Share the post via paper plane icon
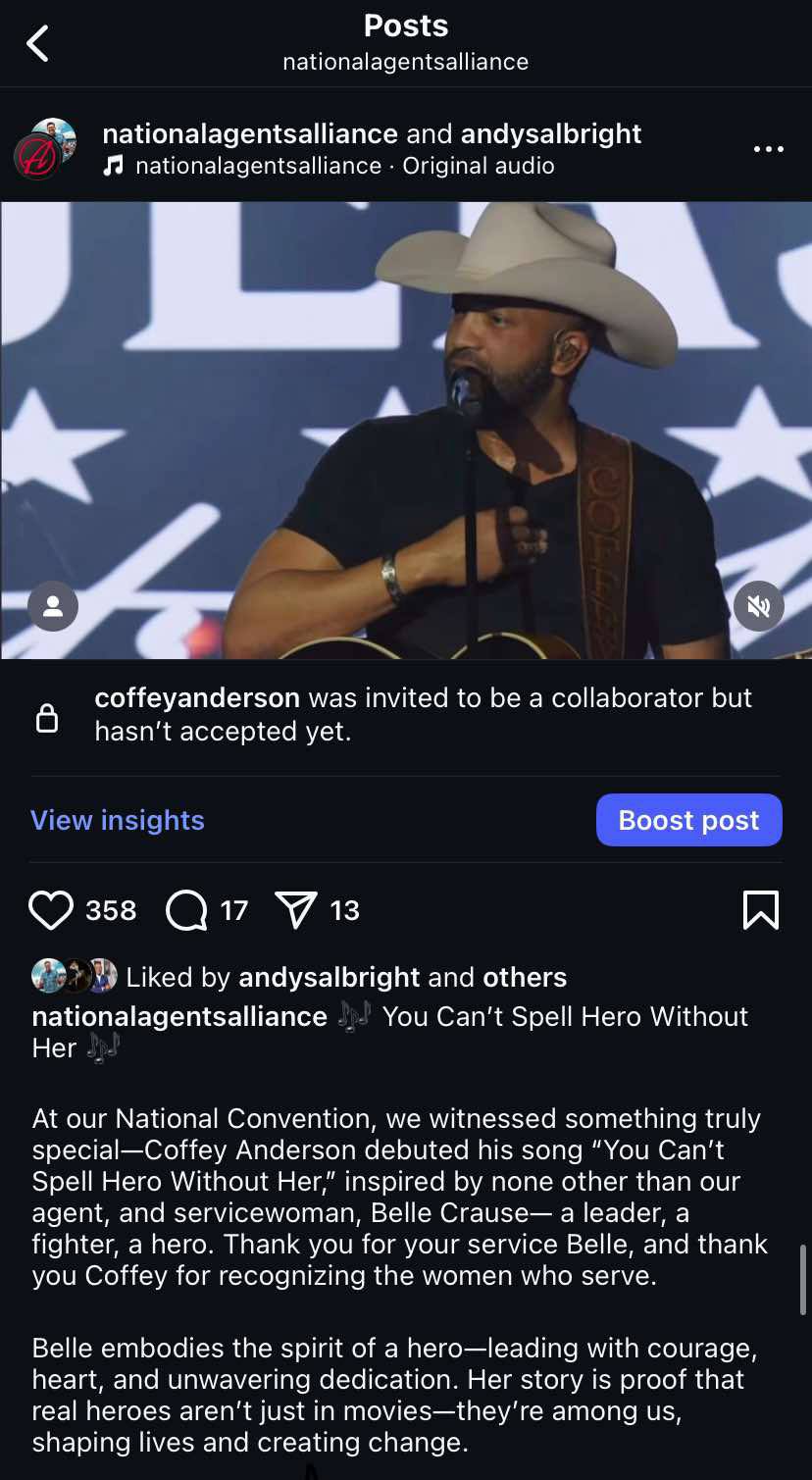 [296, 910]
